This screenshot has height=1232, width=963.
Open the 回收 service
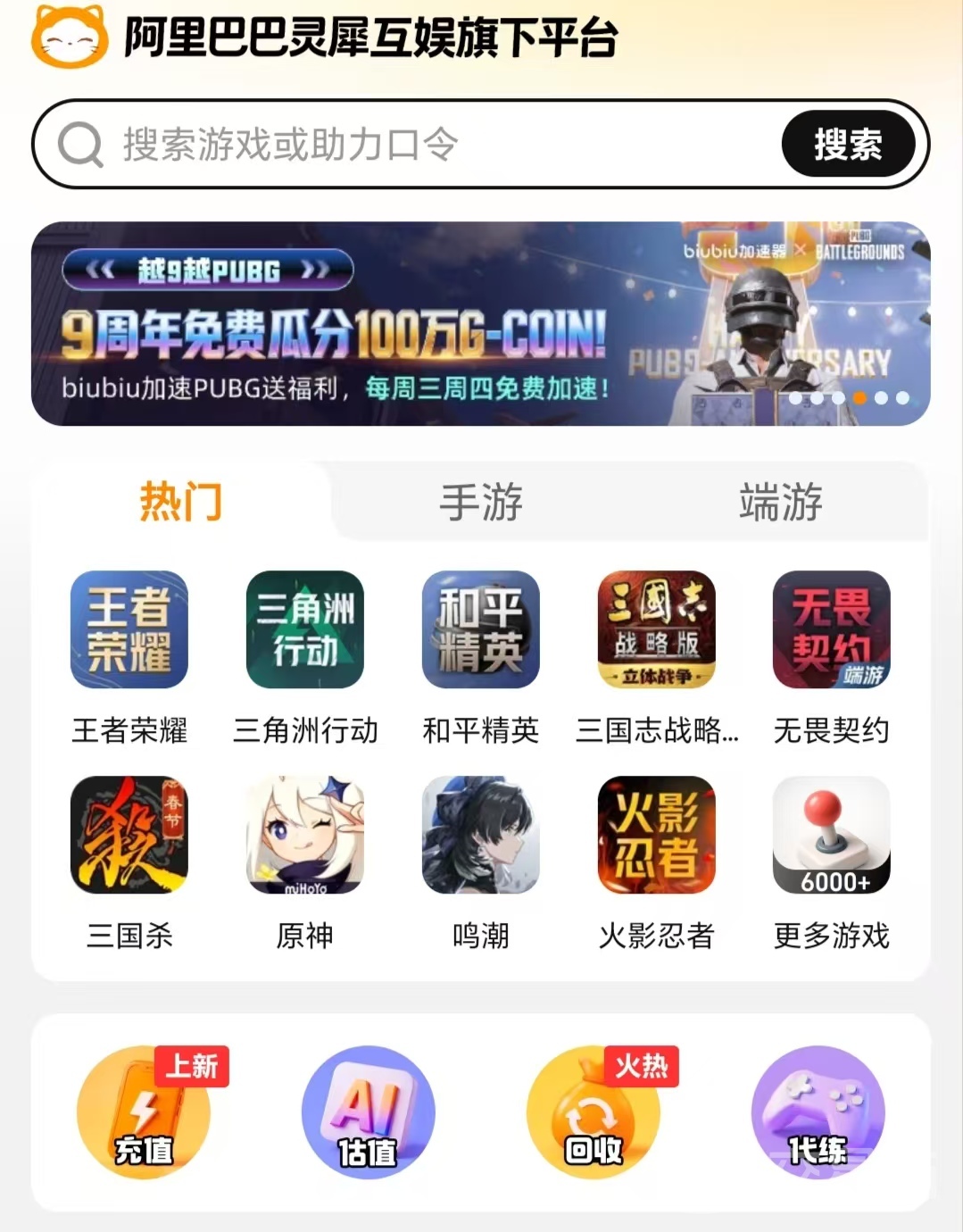594,1112
